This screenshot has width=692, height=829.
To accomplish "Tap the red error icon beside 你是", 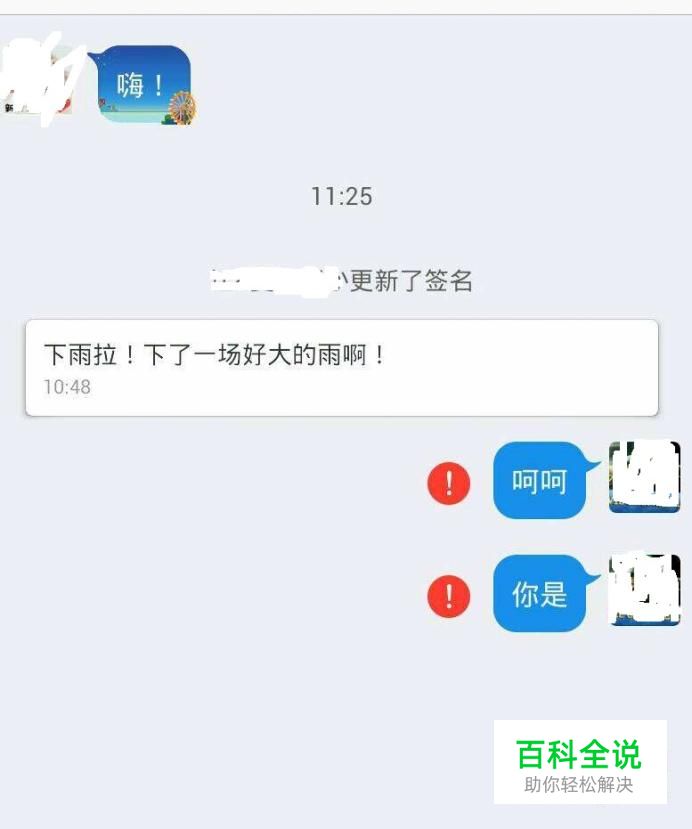I will tap(449, 597).
